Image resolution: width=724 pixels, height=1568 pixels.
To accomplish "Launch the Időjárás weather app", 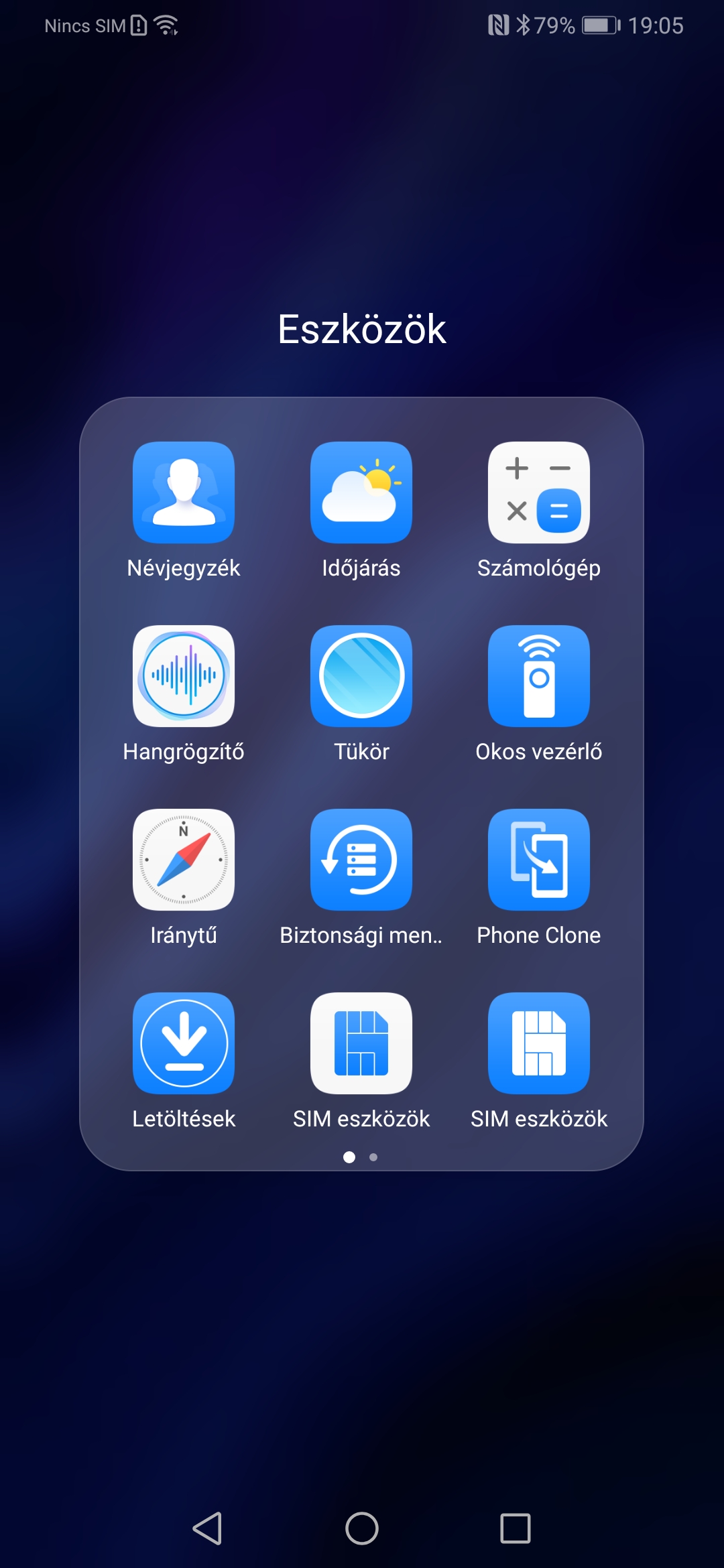I will pyautogui.click(x=361, y=493).
